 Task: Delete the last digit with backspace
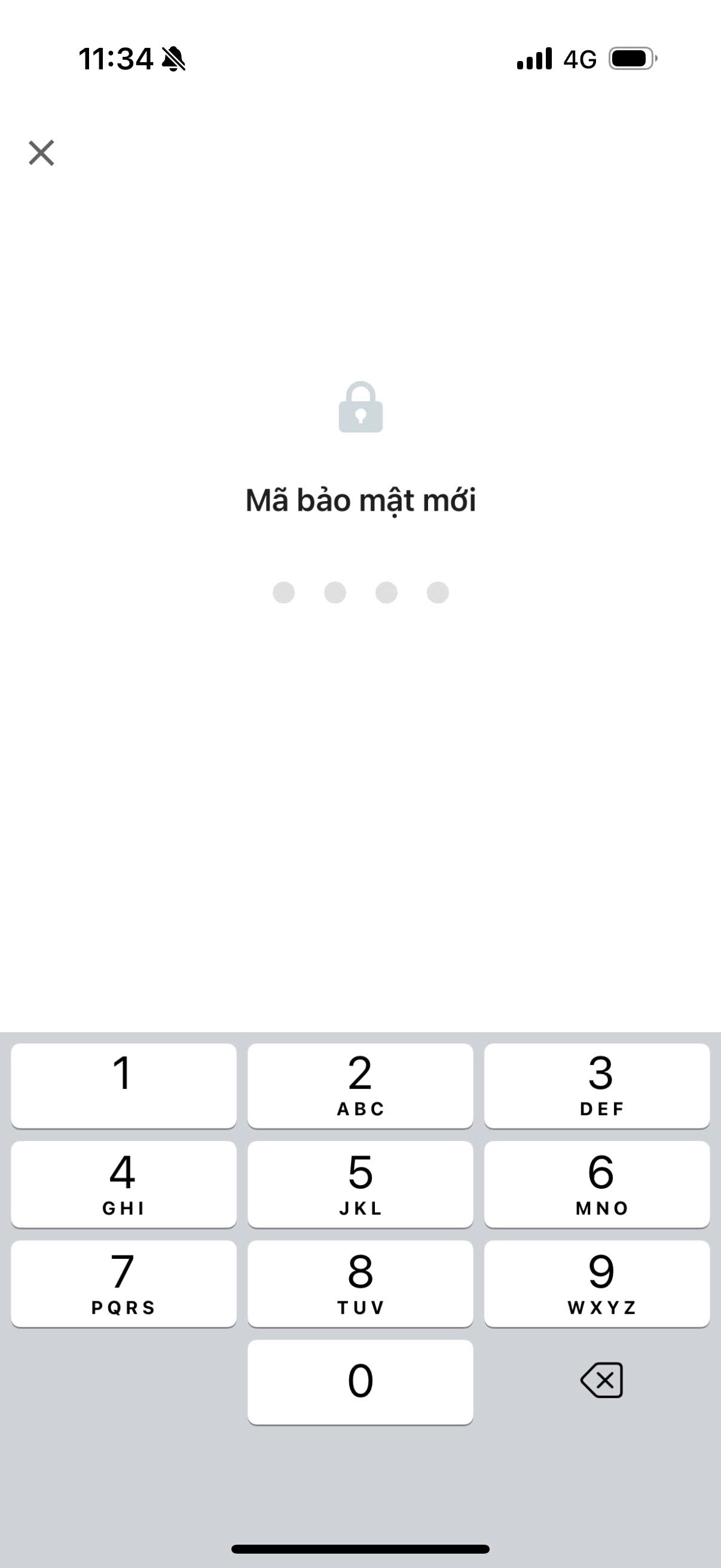pyautogui.click(x=601, y=1380)
